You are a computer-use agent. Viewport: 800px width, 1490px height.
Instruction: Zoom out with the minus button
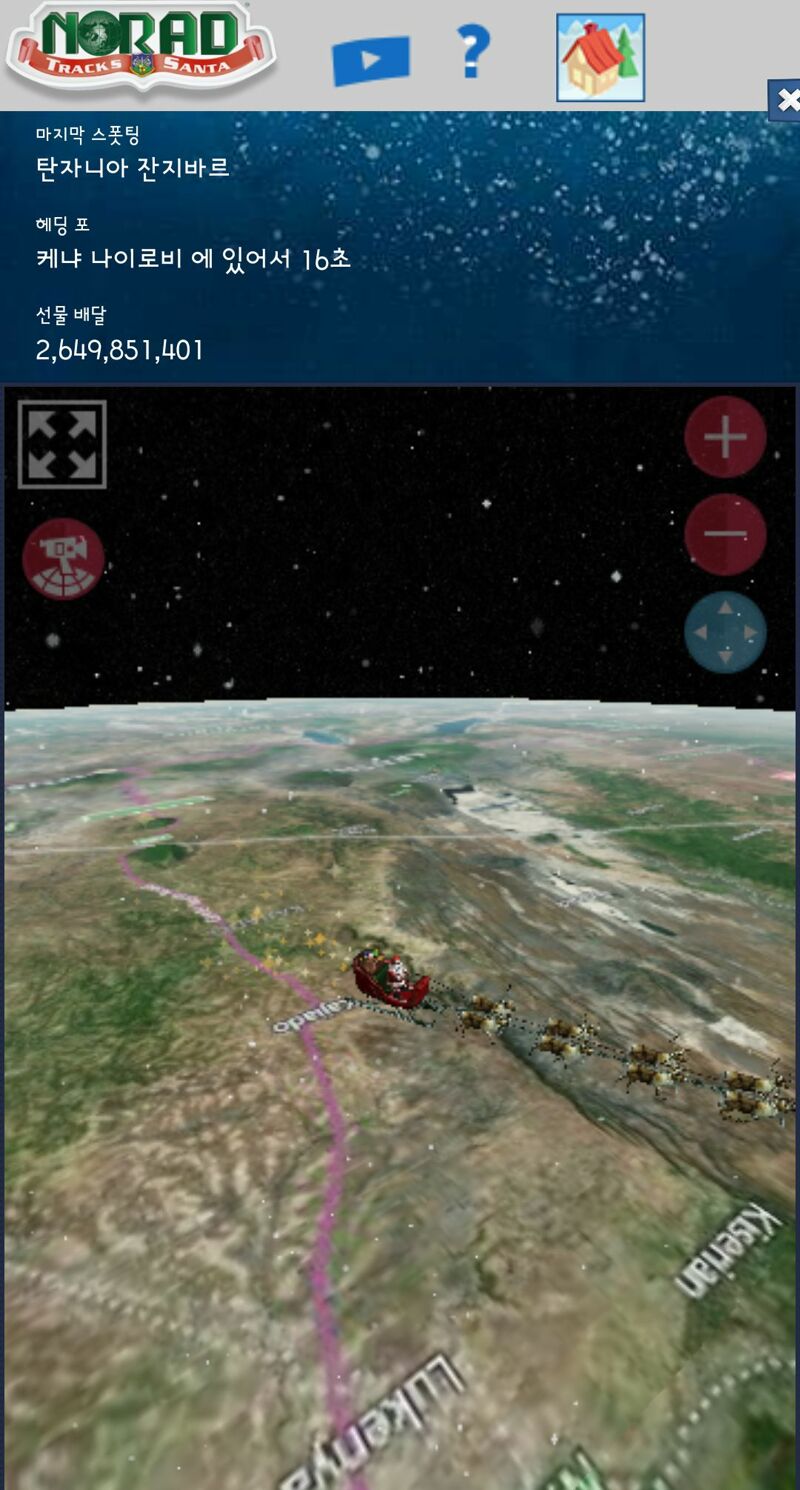[725, 534]
